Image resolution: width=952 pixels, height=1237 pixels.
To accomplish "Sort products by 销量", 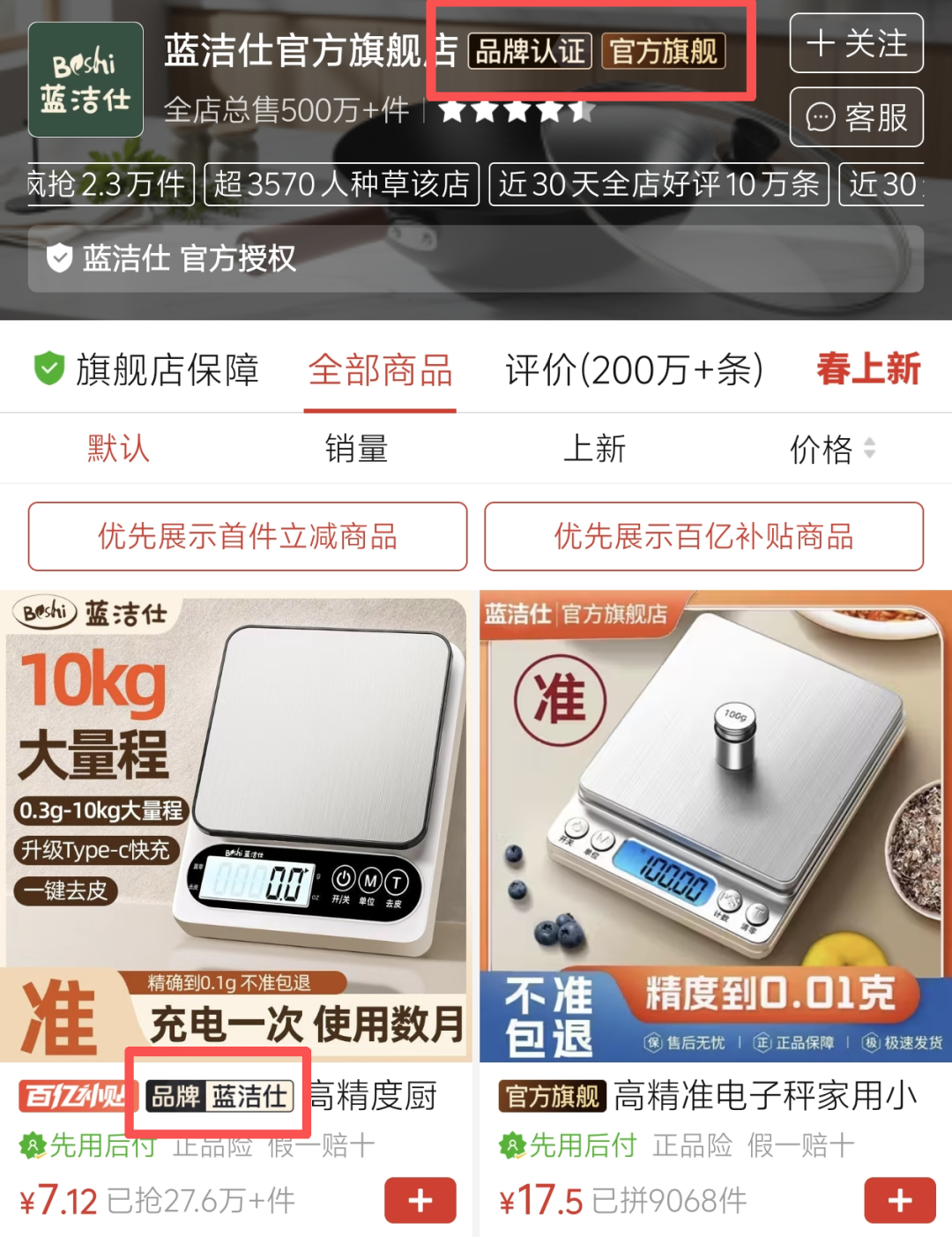I will point(356,449).
